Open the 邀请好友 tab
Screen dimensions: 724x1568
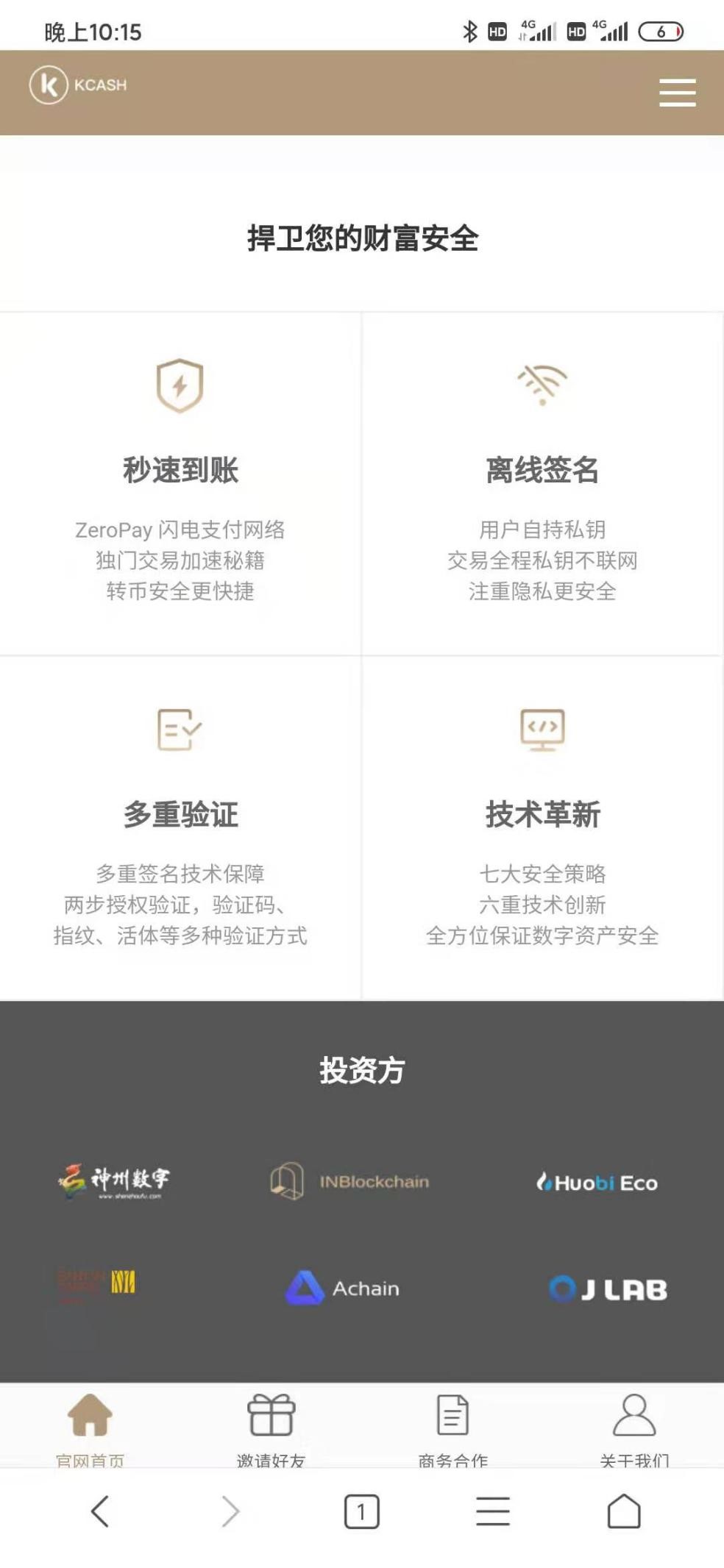tap(271, 1427)
